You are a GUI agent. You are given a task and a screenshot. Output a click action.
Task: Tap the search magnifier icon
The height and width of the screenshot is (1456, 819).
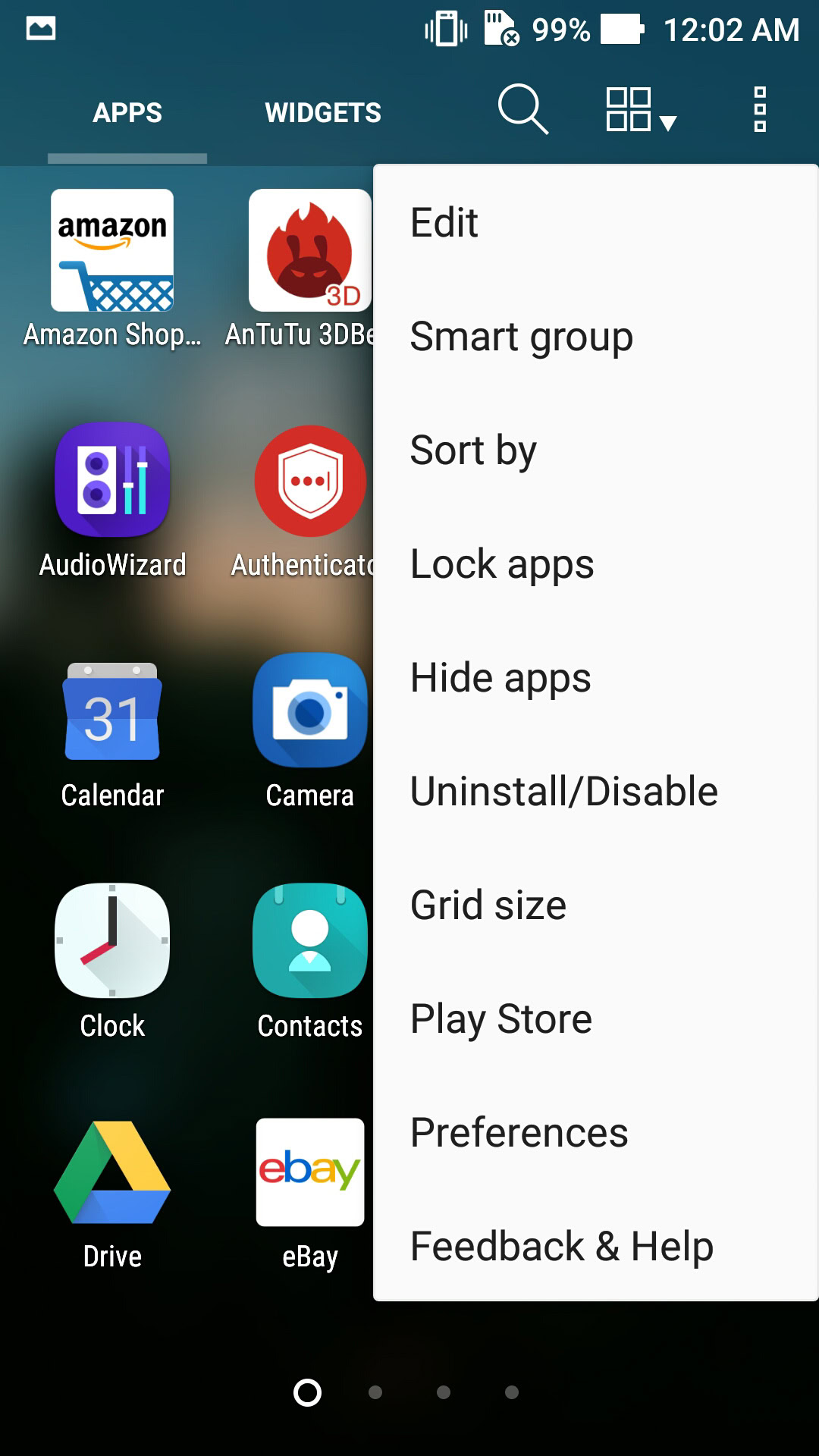(522, 110)
